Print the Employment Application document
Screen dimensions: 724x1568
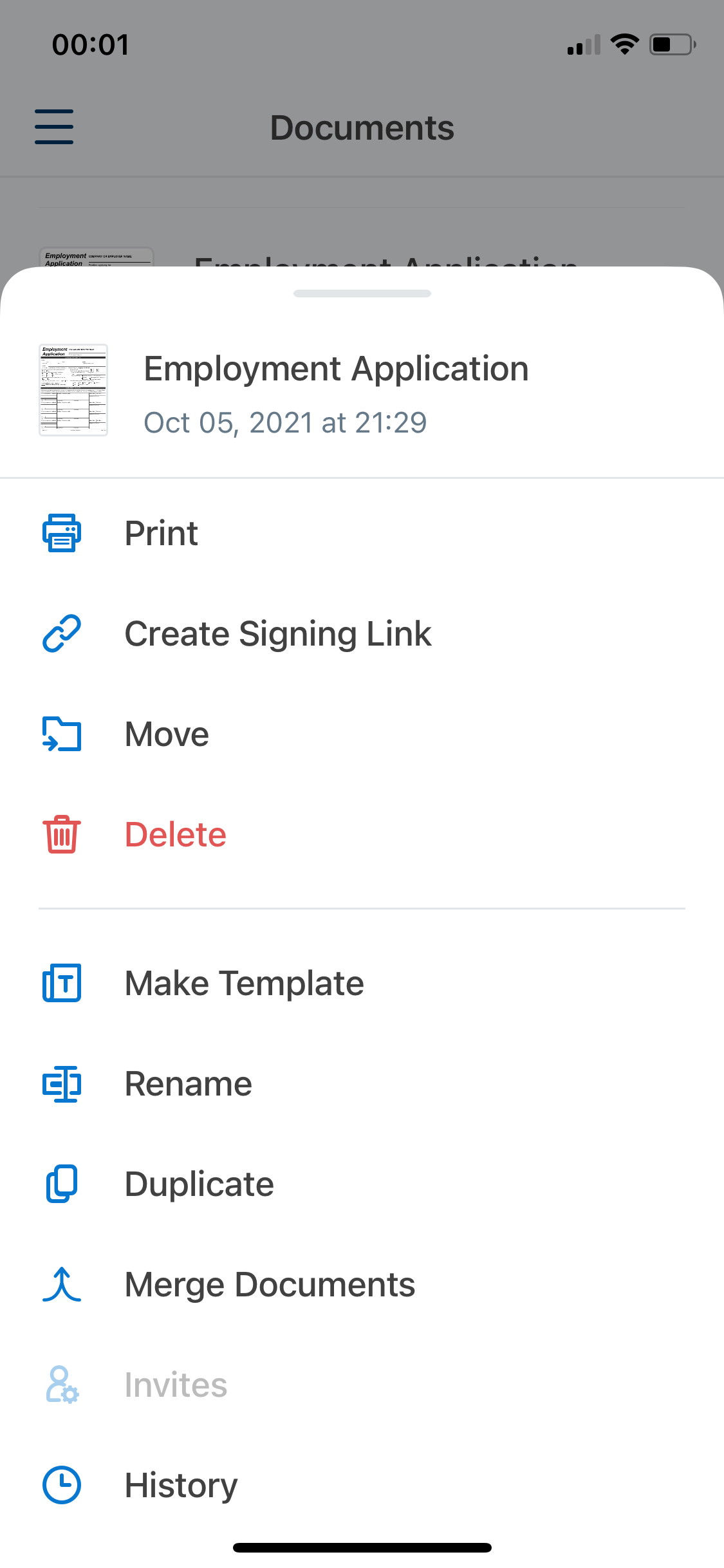click(x=161, y=533)
